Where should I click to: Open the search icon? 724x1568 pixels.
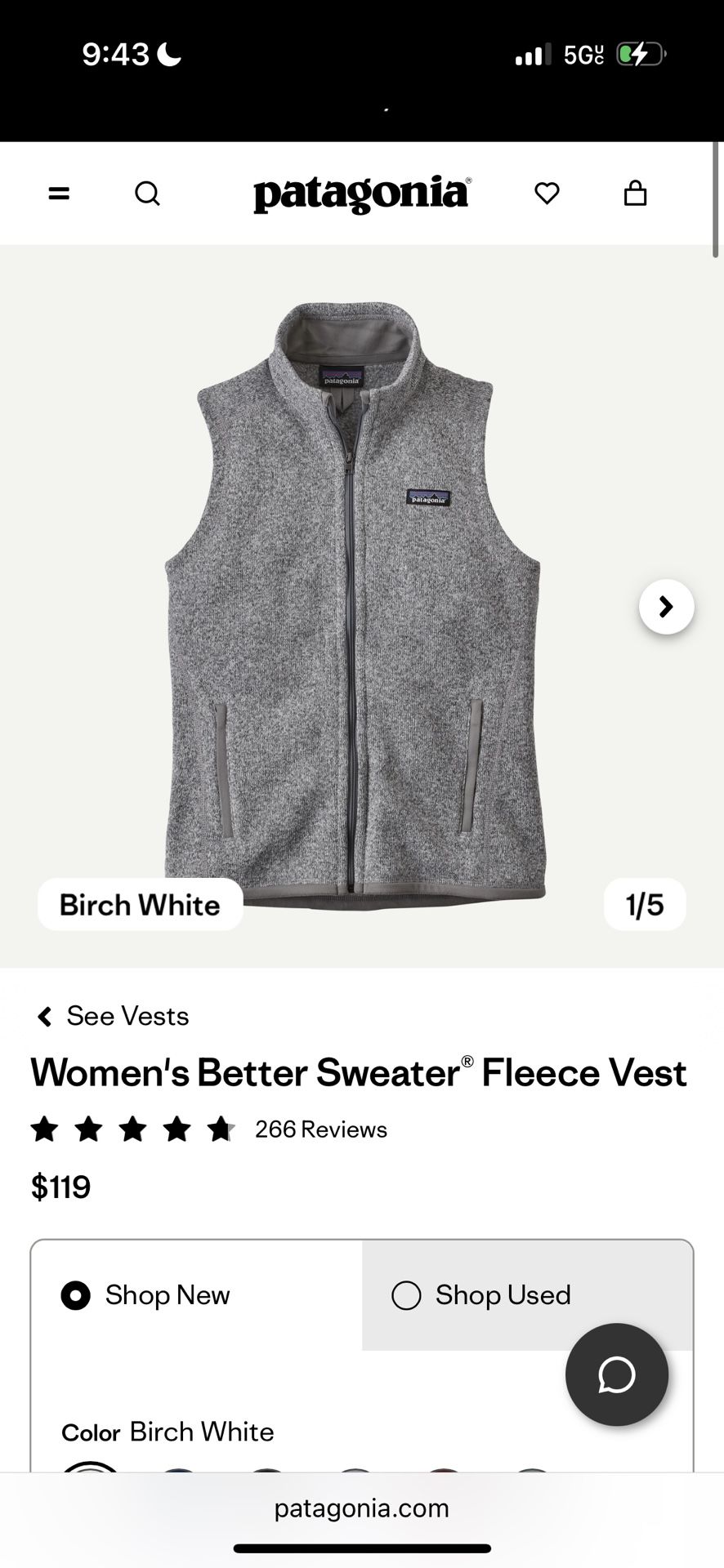(147, 194)
